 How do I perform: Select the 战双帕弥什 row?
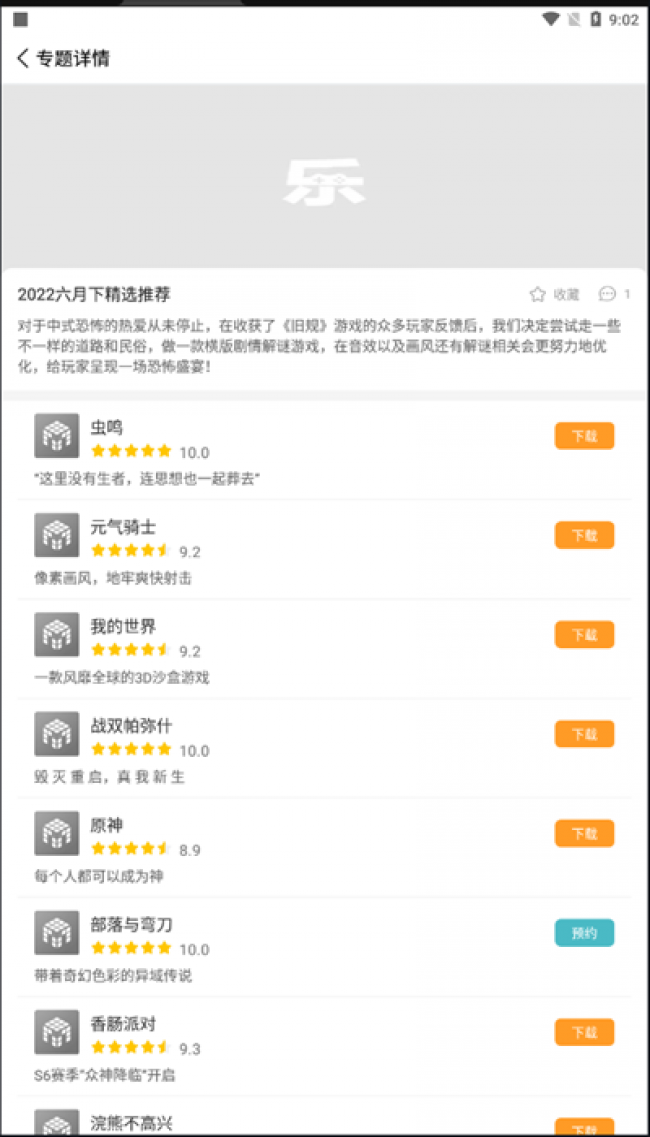[300, 749]
